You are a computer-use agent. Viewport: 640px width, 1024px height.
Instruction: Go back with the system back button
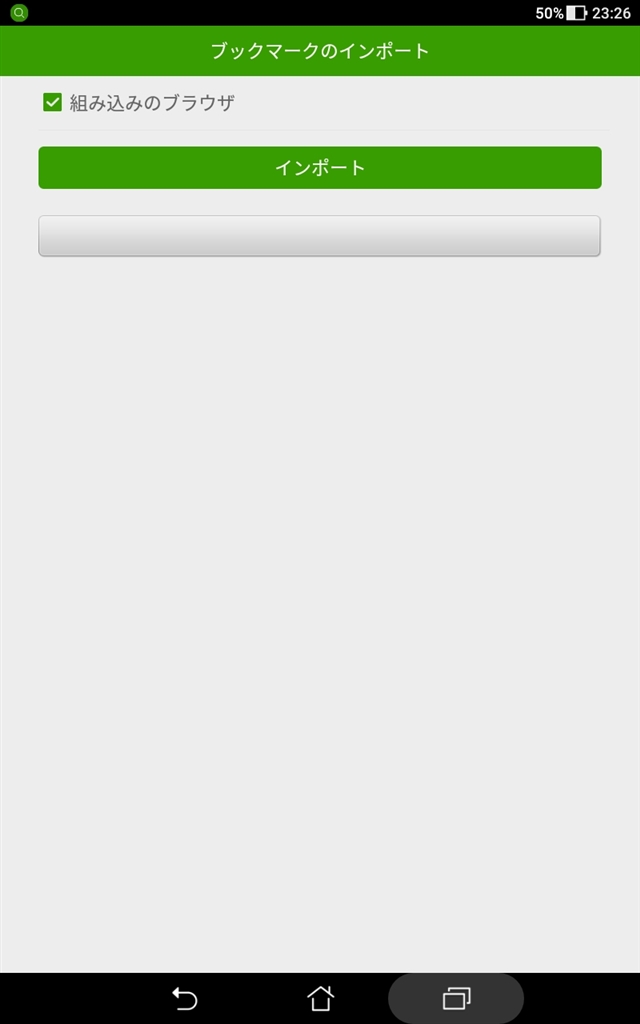pos(185,998)
